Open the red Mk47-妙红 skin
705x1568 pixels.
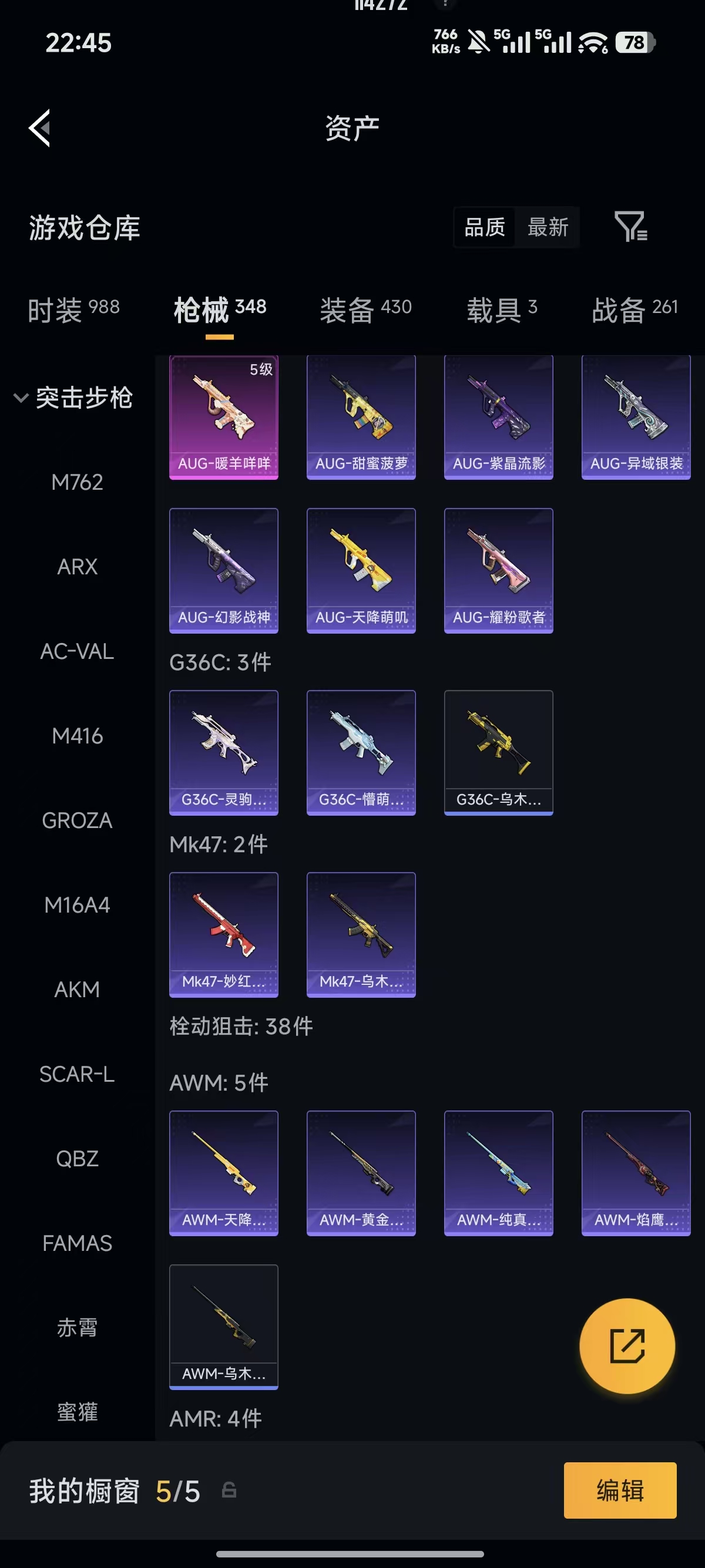click(x=224, y=934)
